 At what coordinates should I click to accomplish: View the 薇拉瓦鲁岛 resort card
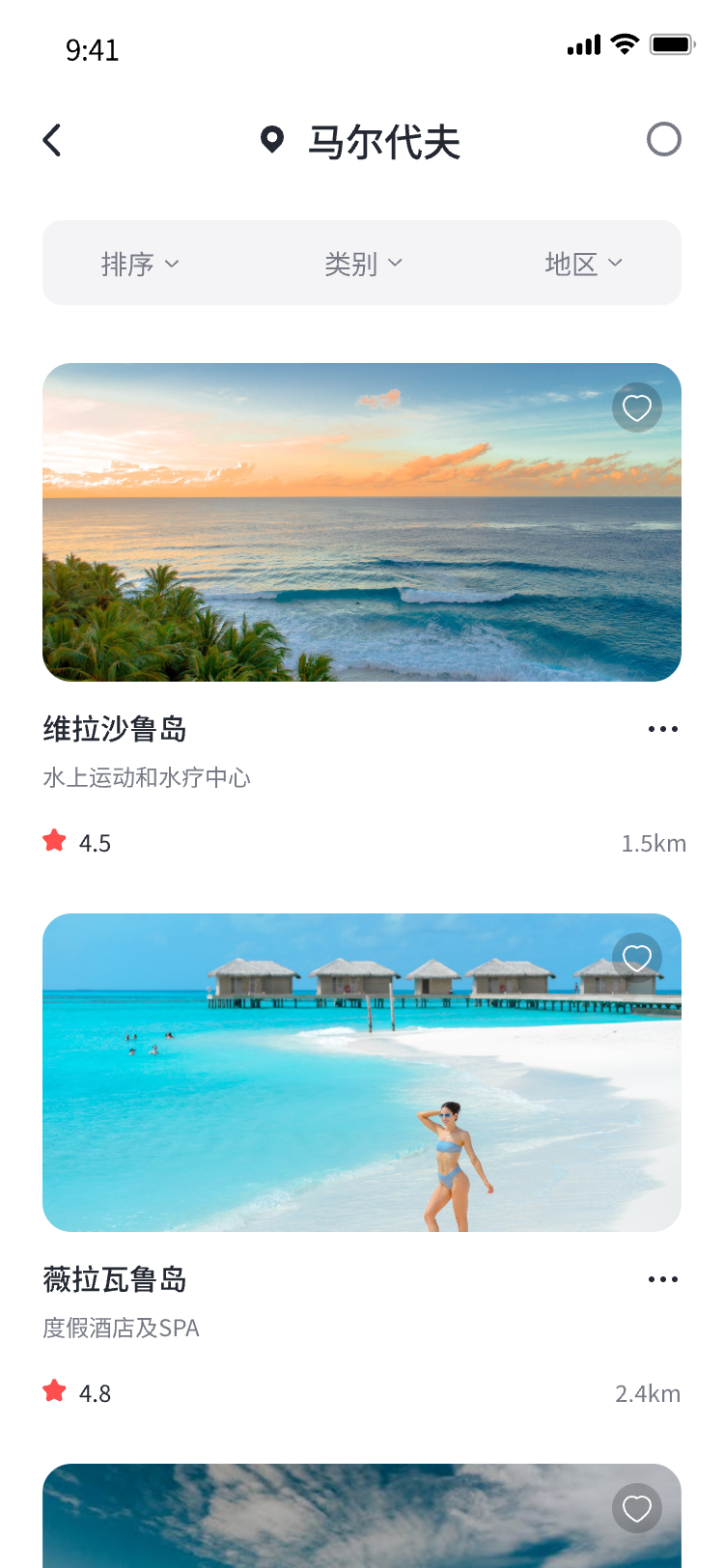tap(361, 1073)
